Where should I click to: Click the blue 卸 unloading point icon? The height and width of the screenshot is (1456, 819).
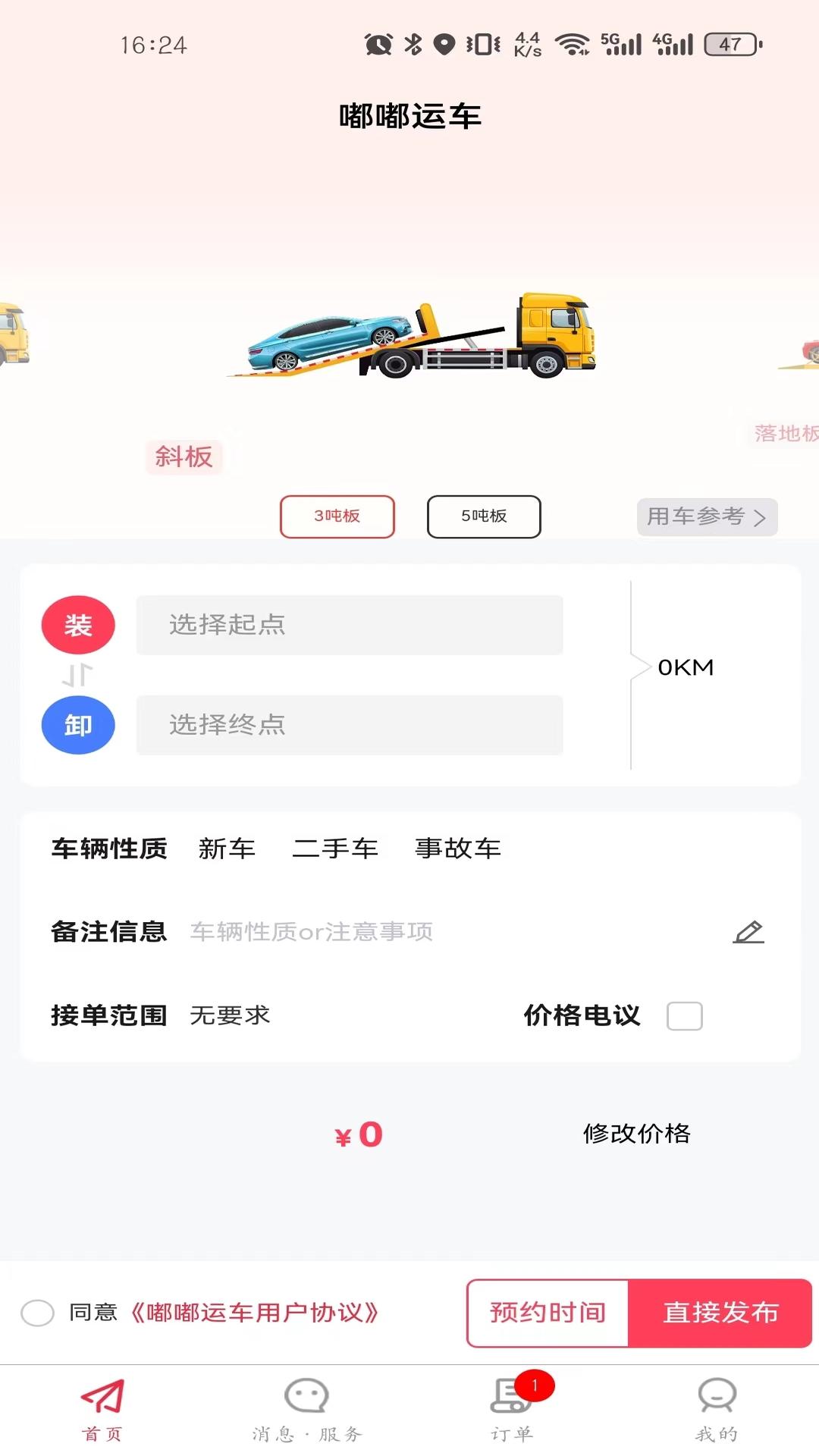[x=78, y=725]
